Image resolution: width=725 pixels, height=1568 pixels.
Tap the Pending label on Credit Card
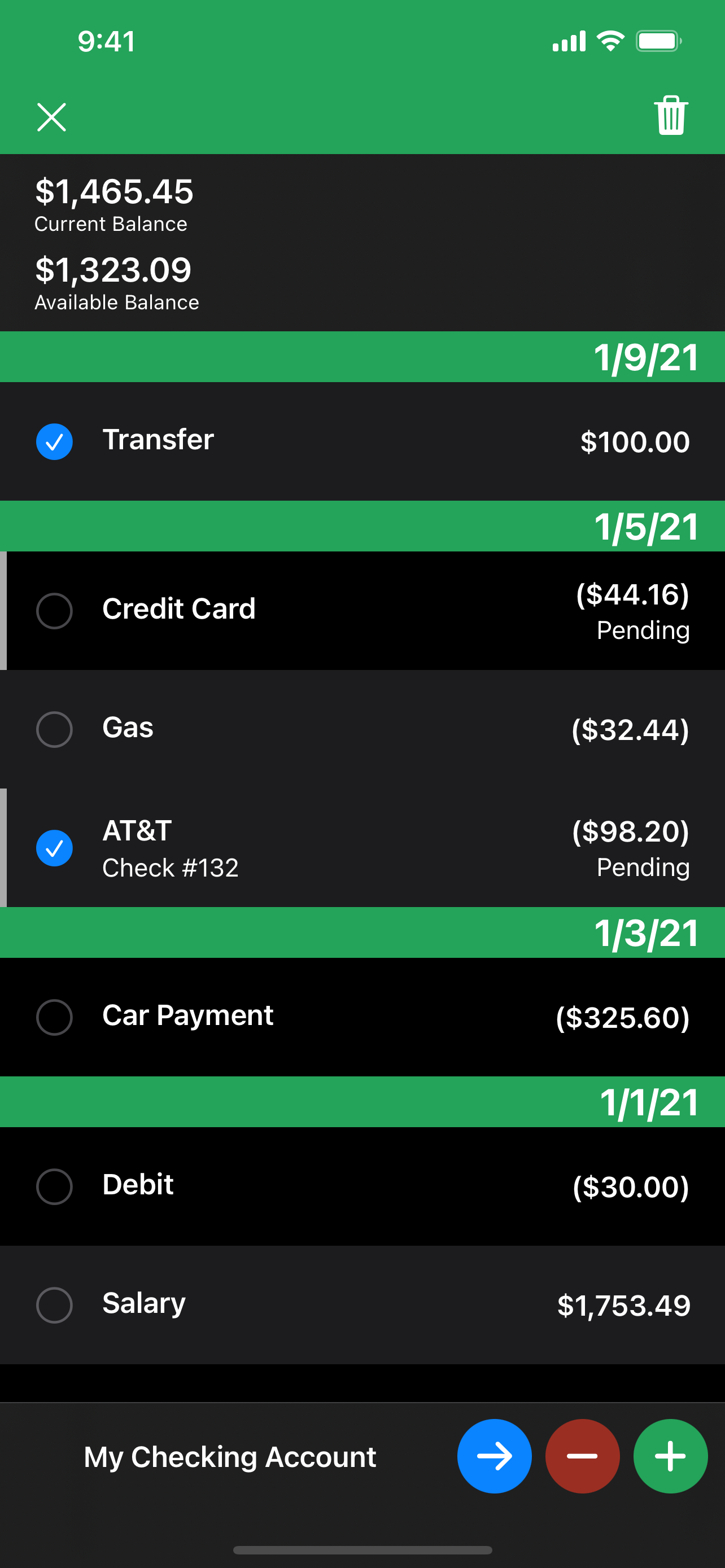pyautogui.click(x=642, y=631)
